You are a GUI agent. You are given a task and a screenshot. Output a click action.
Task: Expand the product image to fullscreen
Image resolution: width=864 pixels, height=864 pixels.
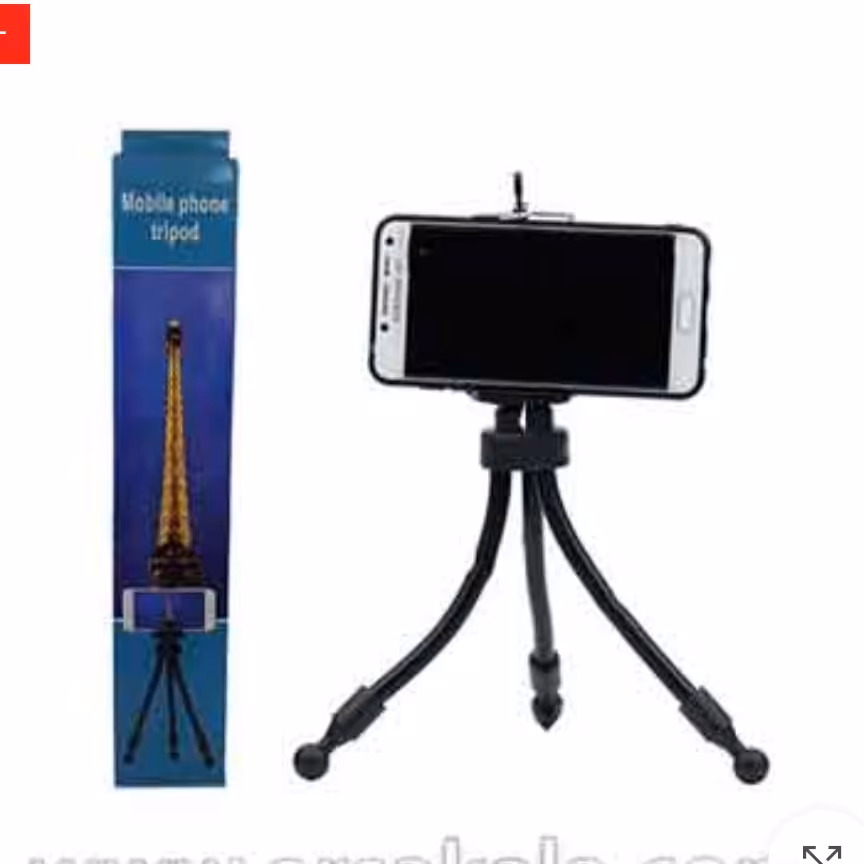tap(821, 852)
